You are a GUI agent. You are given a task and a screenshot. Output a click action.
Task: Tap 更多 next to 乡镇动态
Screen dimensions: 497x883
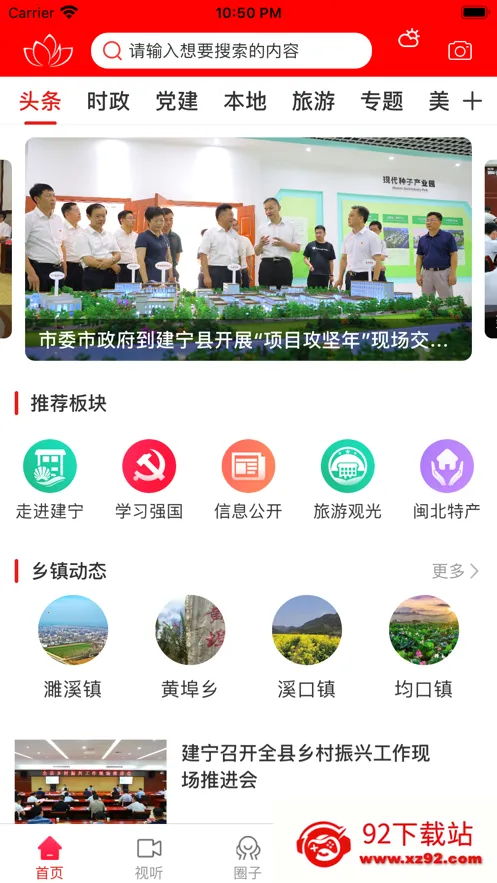tap(455, 571)
